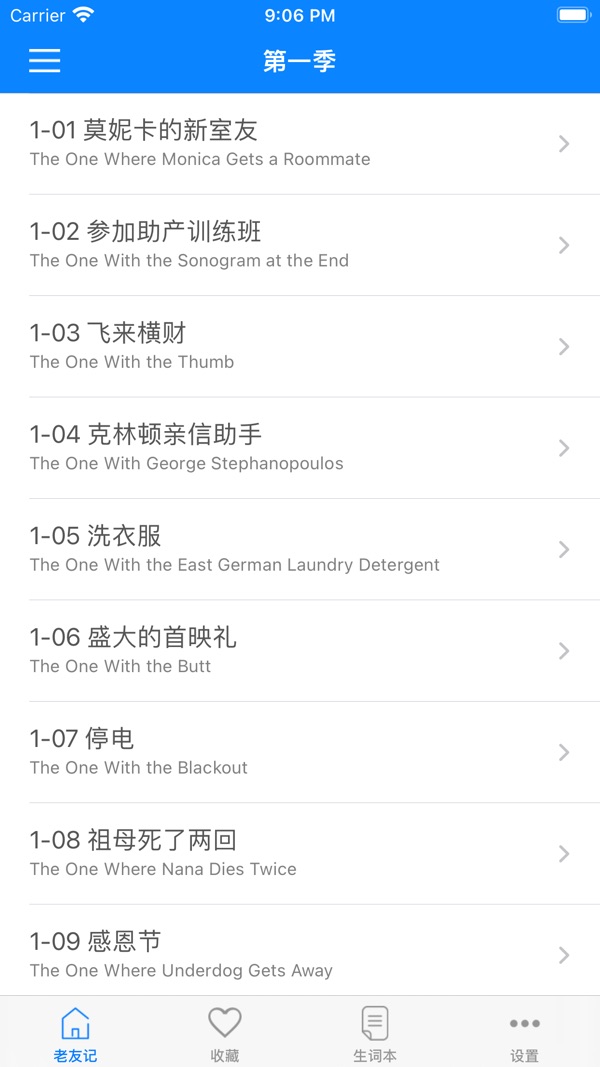The width and height of the screenshot is (600, 1067).
Task: View episode 1-08 祖母死了两回
Action: pyautogui.click(x=300, y=854)
